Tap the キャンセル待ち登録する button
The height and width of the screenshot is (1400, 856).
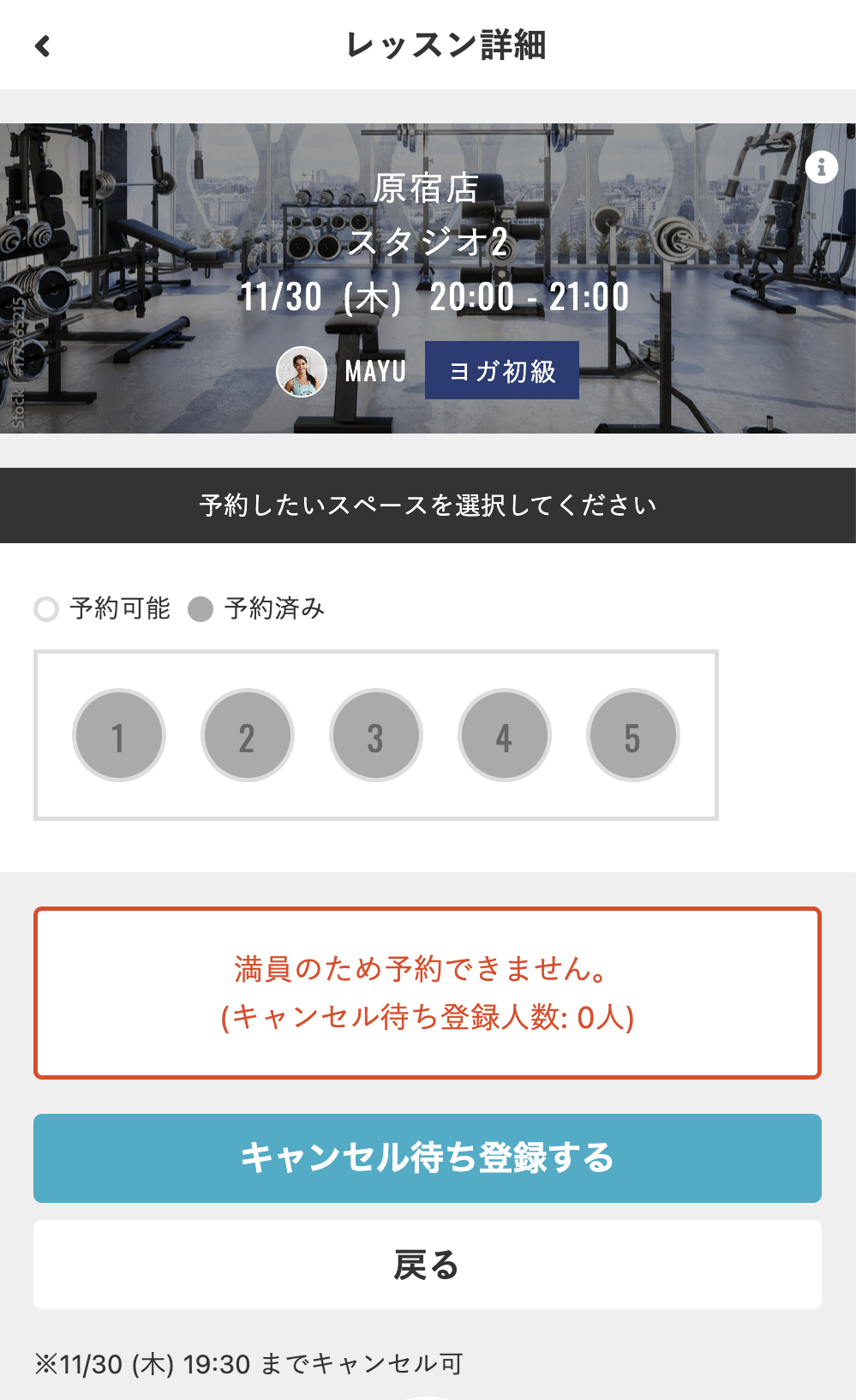[428, 1158]
